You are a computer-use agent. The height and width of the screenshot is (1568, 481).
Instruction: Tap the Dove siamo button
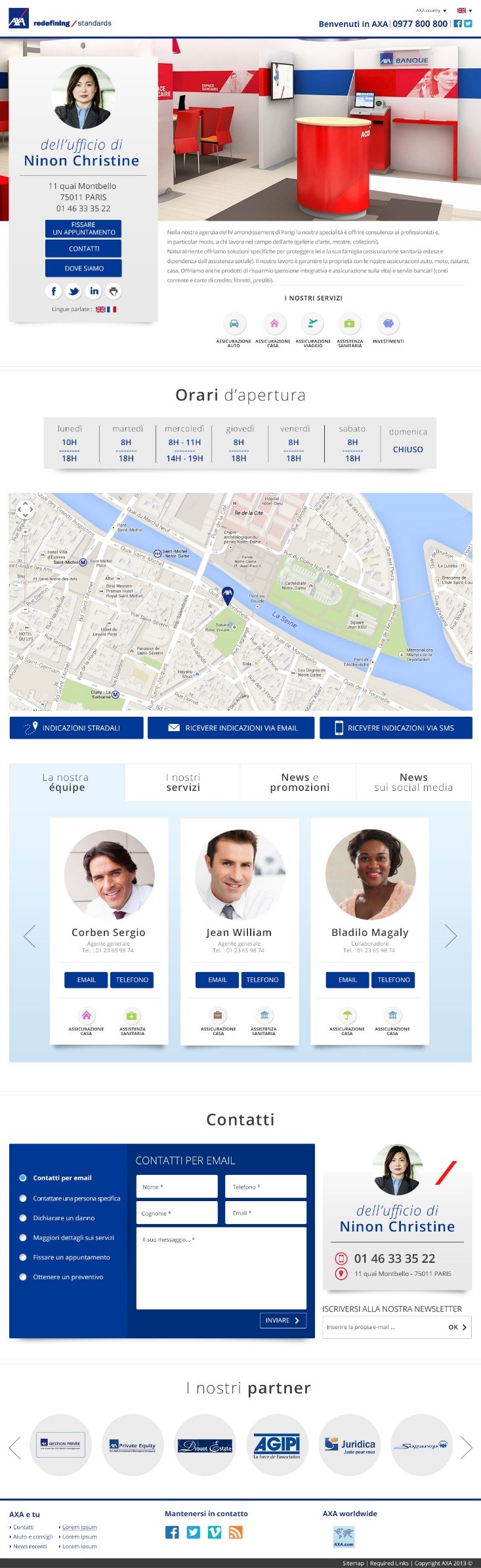[x=83, y=268]
